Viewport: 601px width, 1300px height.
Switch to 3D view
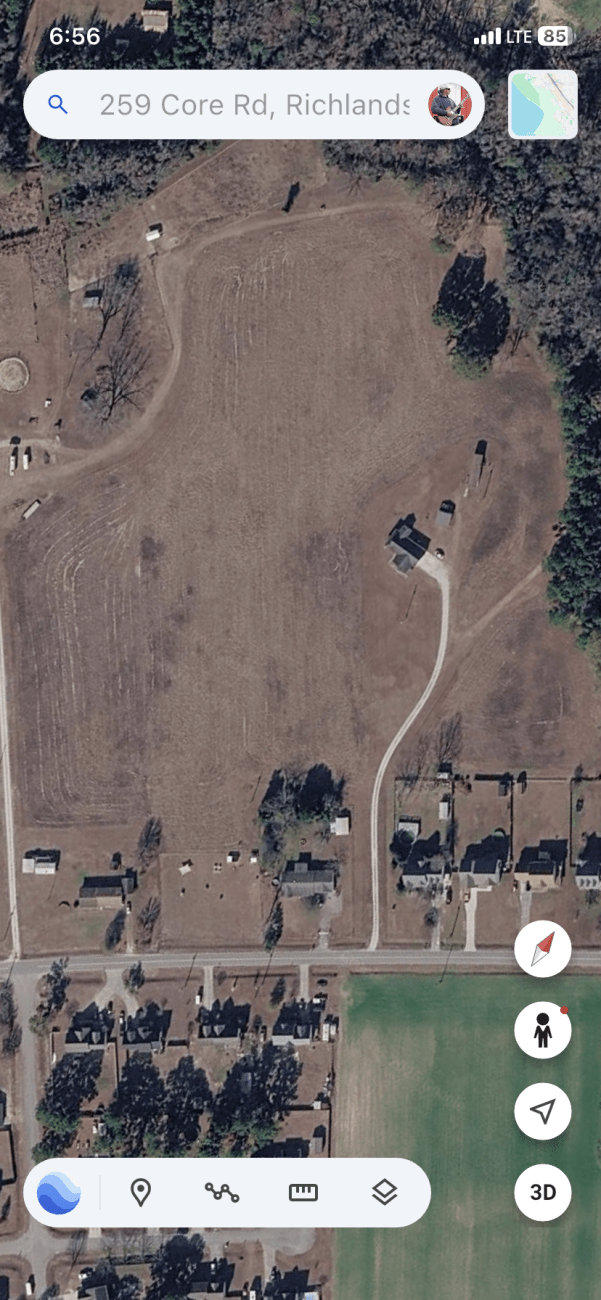[543, 1192]
